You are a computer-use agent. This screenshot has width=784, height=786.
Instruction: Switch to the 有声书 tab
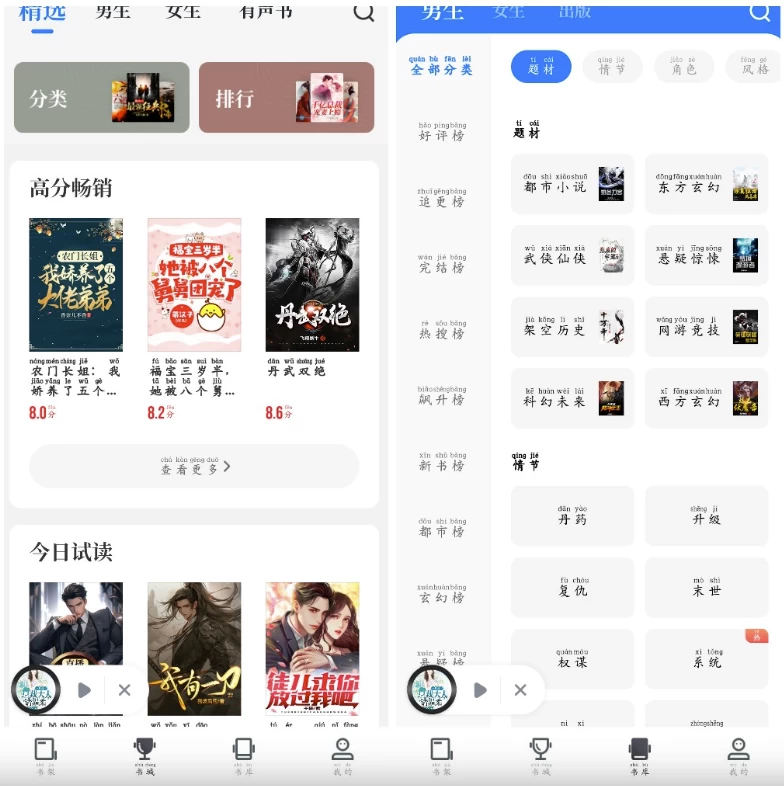point(266,11)
